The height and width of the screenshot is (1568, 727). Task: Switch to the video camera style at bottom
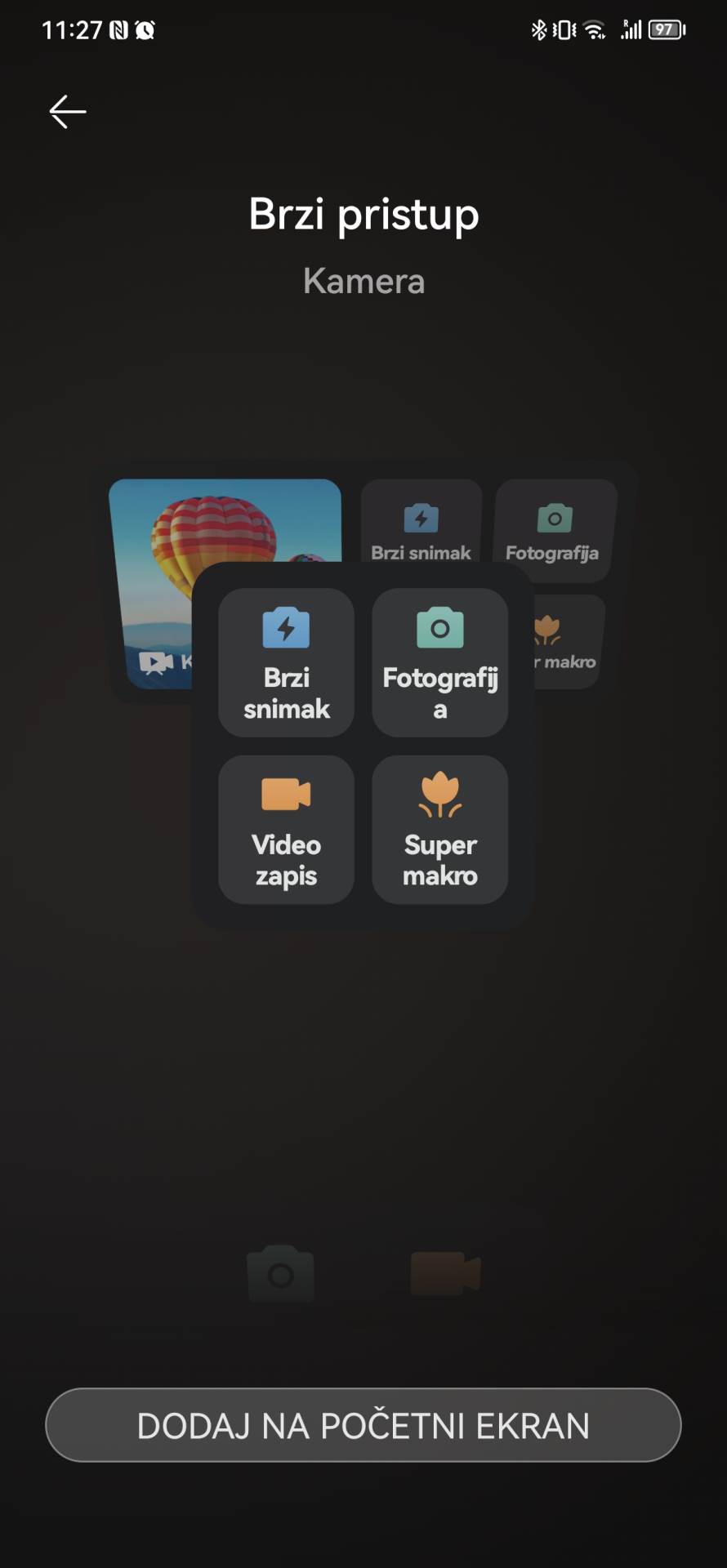point(444,1272)
